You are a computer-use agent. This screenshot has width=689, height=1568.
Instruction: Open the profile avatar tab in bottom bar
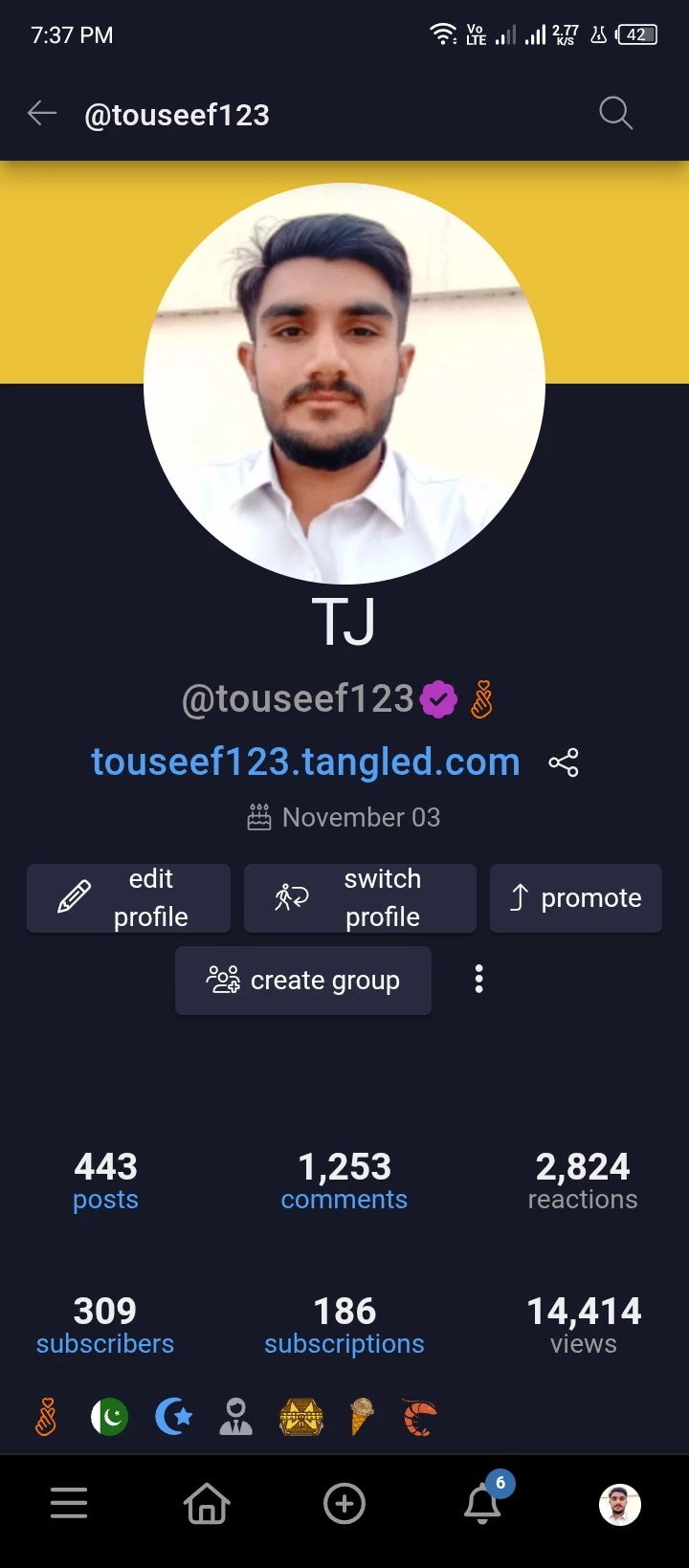[620, 1505]
